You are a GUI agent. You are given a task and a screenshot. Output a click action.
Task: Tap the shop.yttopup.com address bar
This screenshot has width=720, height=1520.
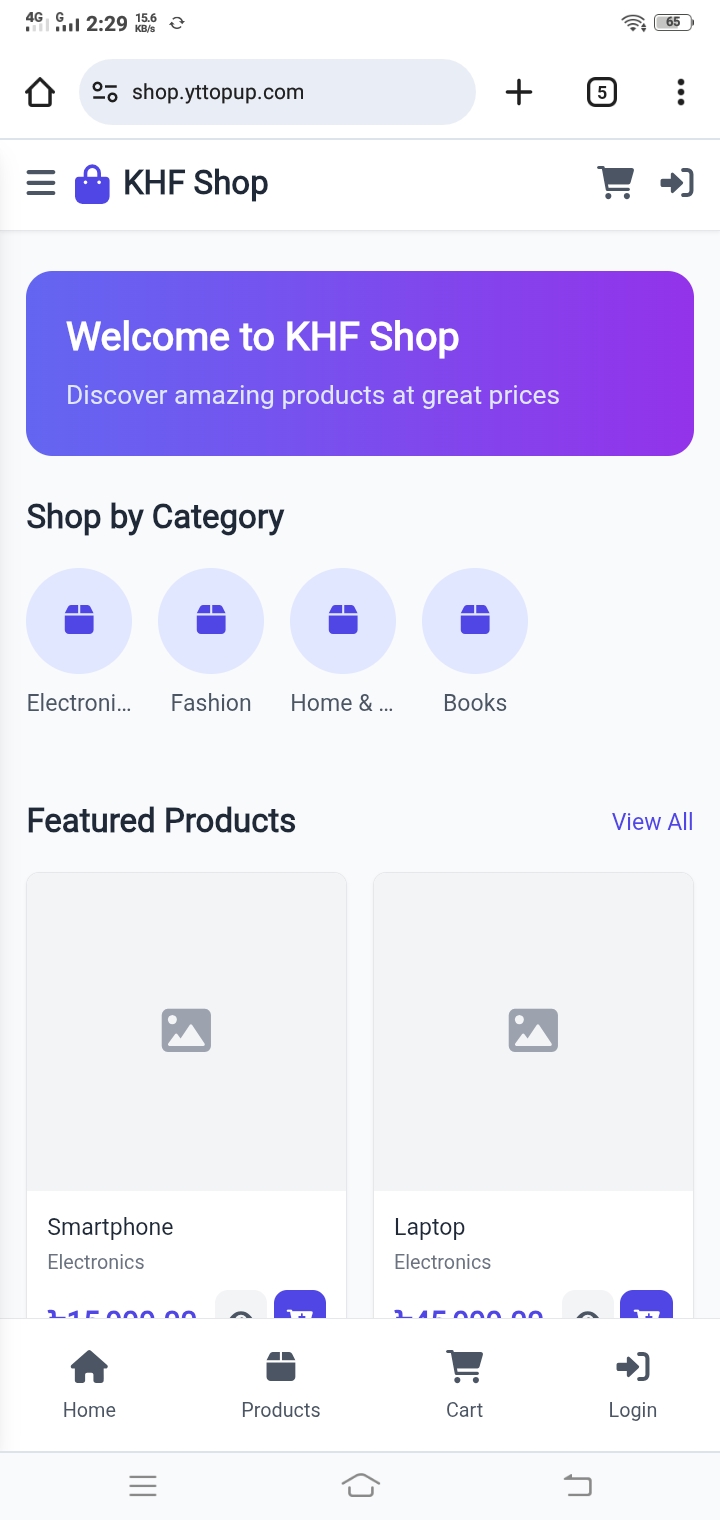277,92
